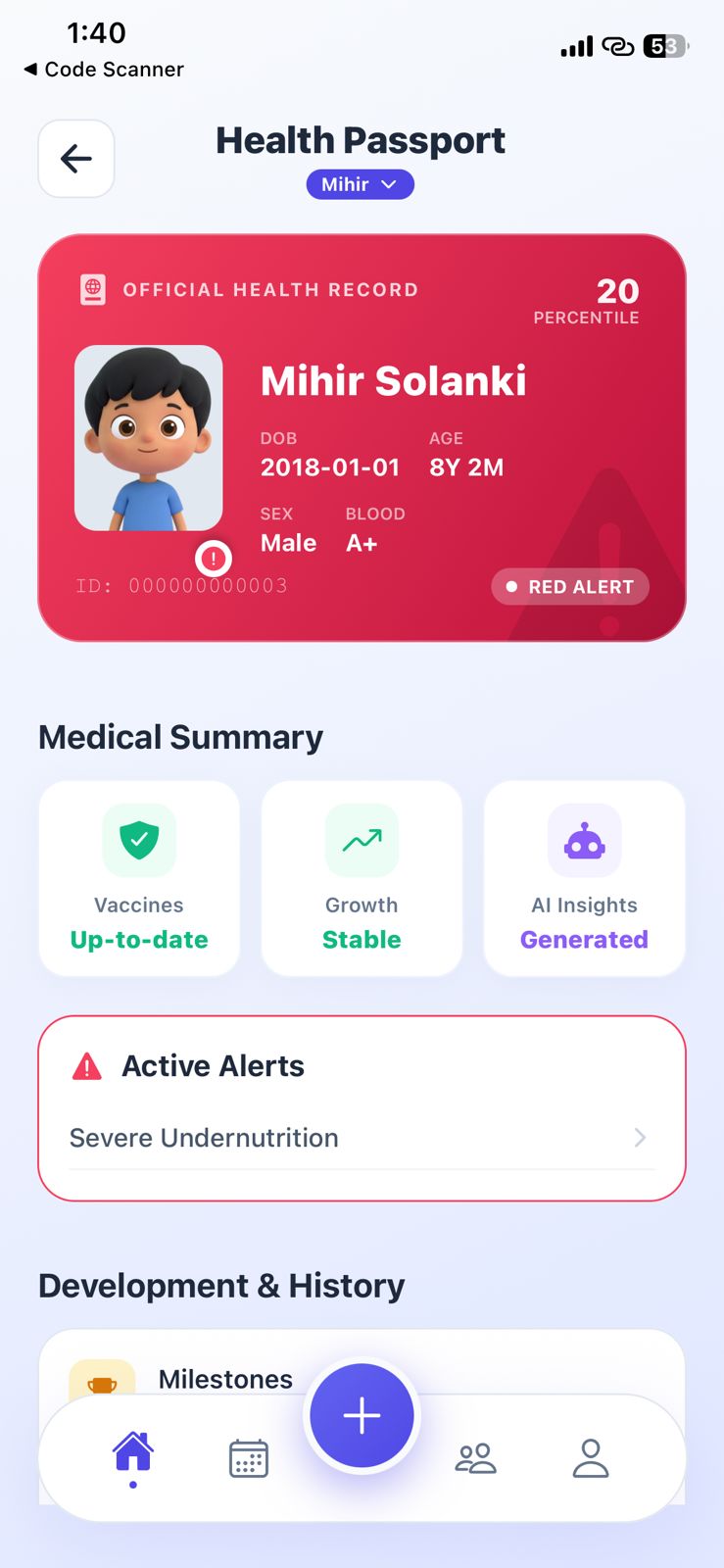The width and height of the screenshot is (724, 1568).
Task: Open the Family members icon in bottom nav
Action: click(476, 1457)
